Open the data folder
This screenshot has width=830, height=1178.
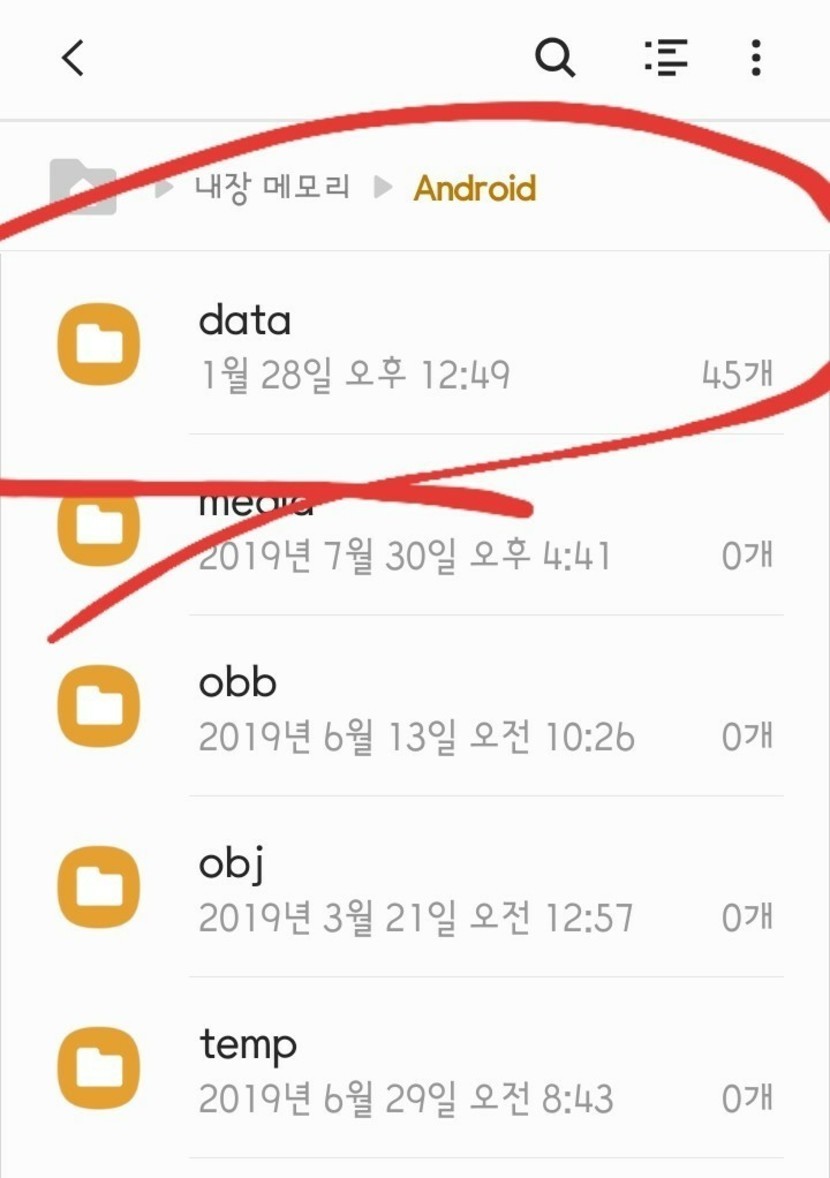point(415,344)
